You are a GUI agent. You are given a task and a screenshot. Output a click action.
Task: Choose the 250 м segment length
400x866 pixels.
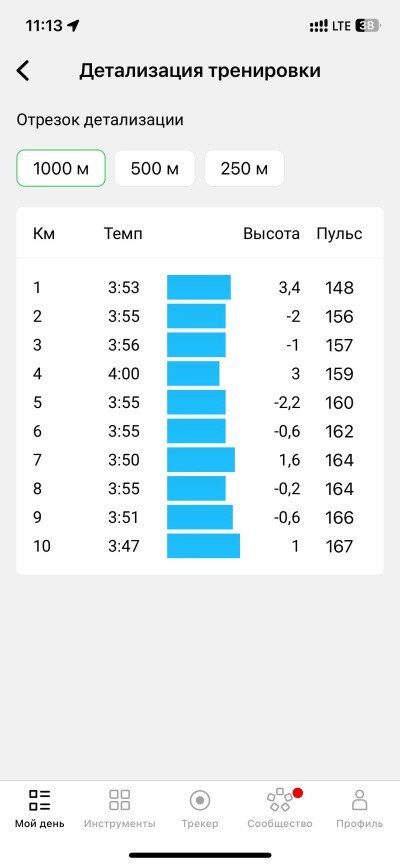(244, 168)
